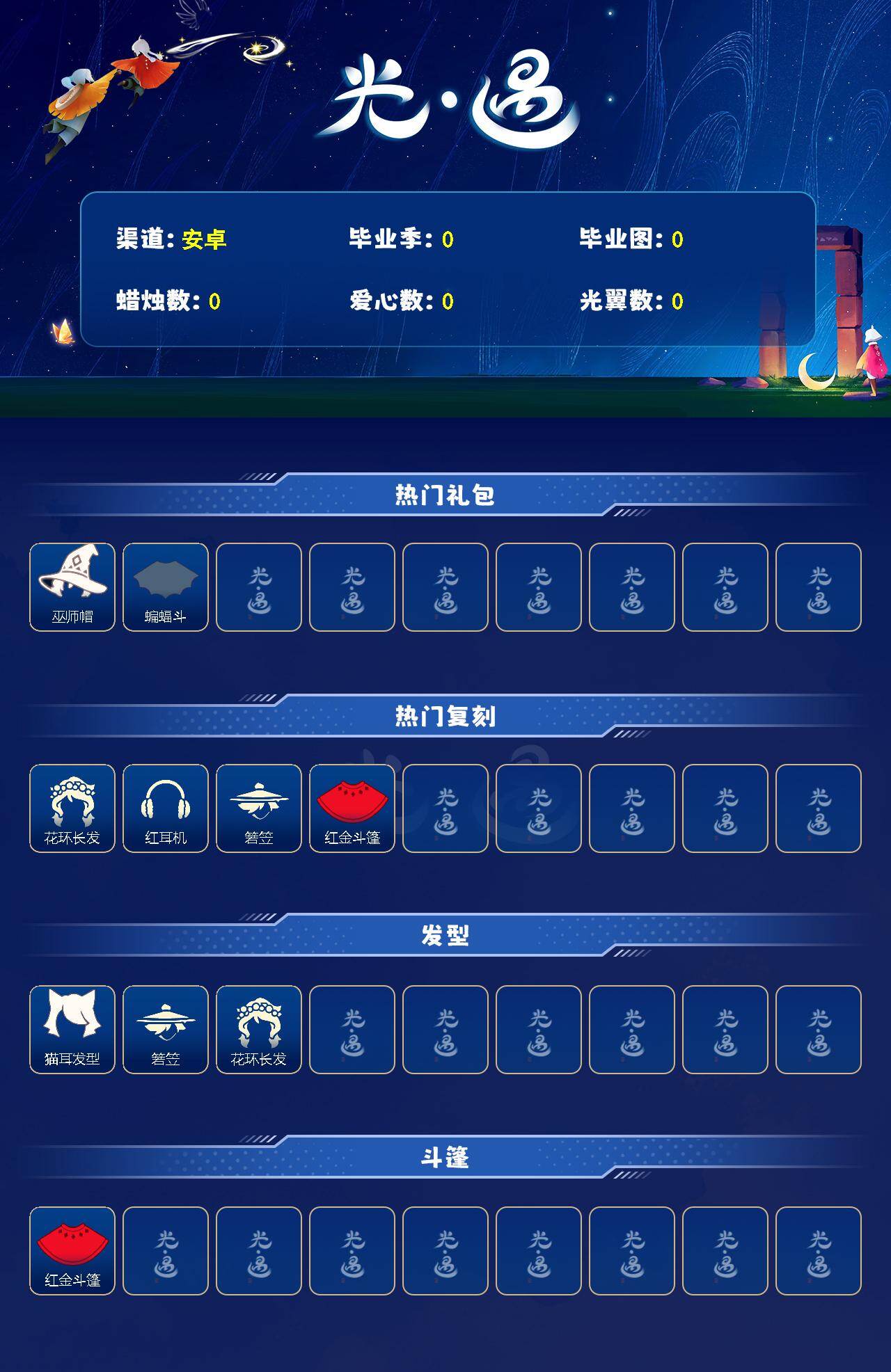The height and width of the screenshot is (1372, 891).
Task: Click the 光翼数 wing count value
Action: tap(674, 303)
